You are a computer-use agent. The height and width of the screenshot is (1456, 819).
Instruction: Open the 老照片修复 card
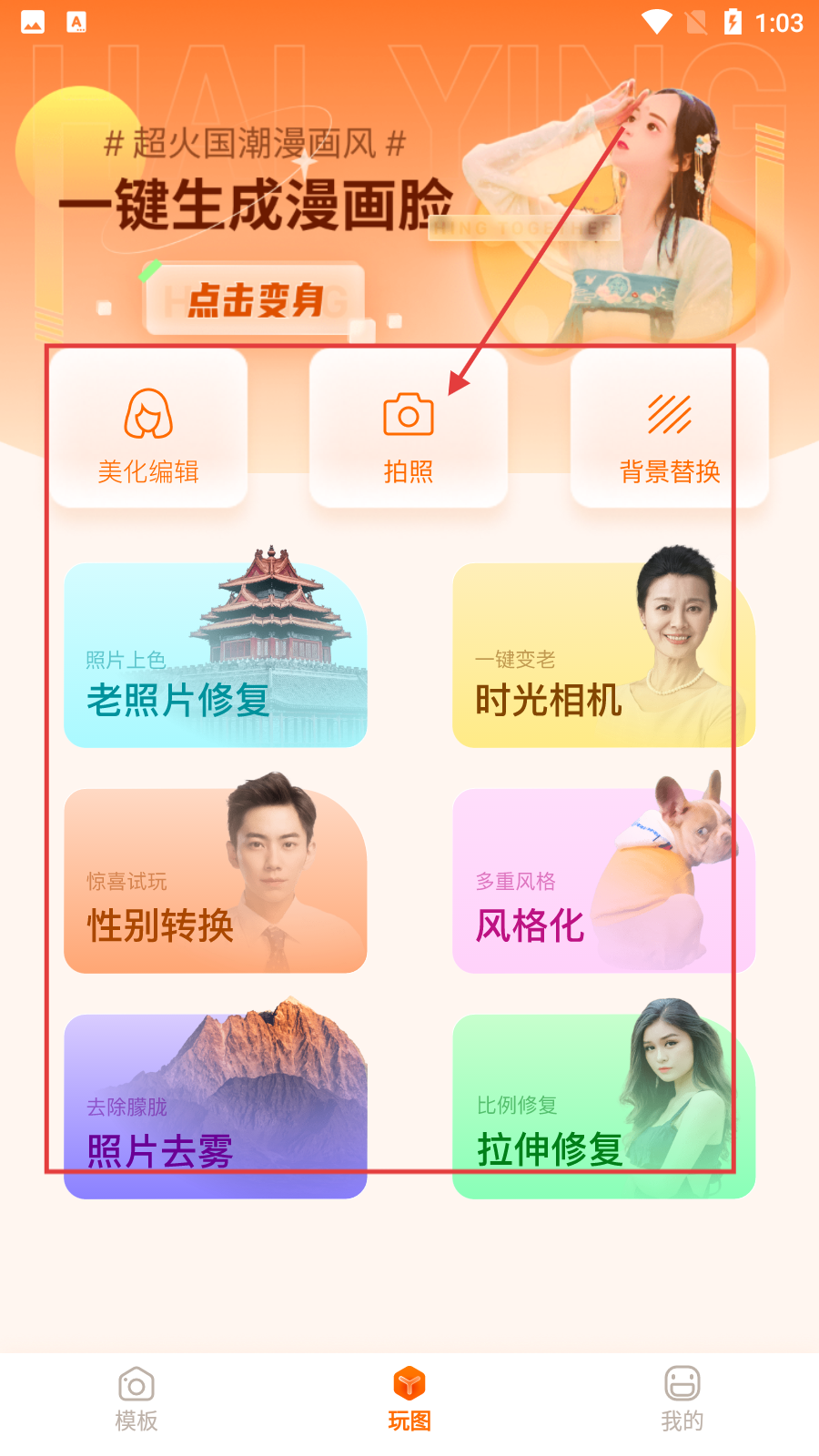[x=216, y=656]
